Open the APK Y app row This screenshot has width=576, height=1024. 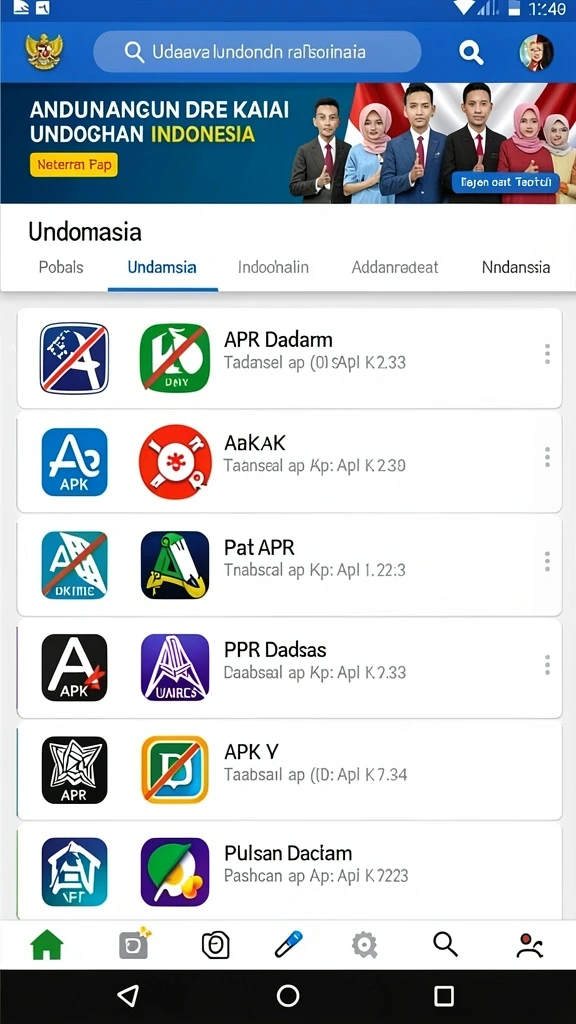[289, 770]
